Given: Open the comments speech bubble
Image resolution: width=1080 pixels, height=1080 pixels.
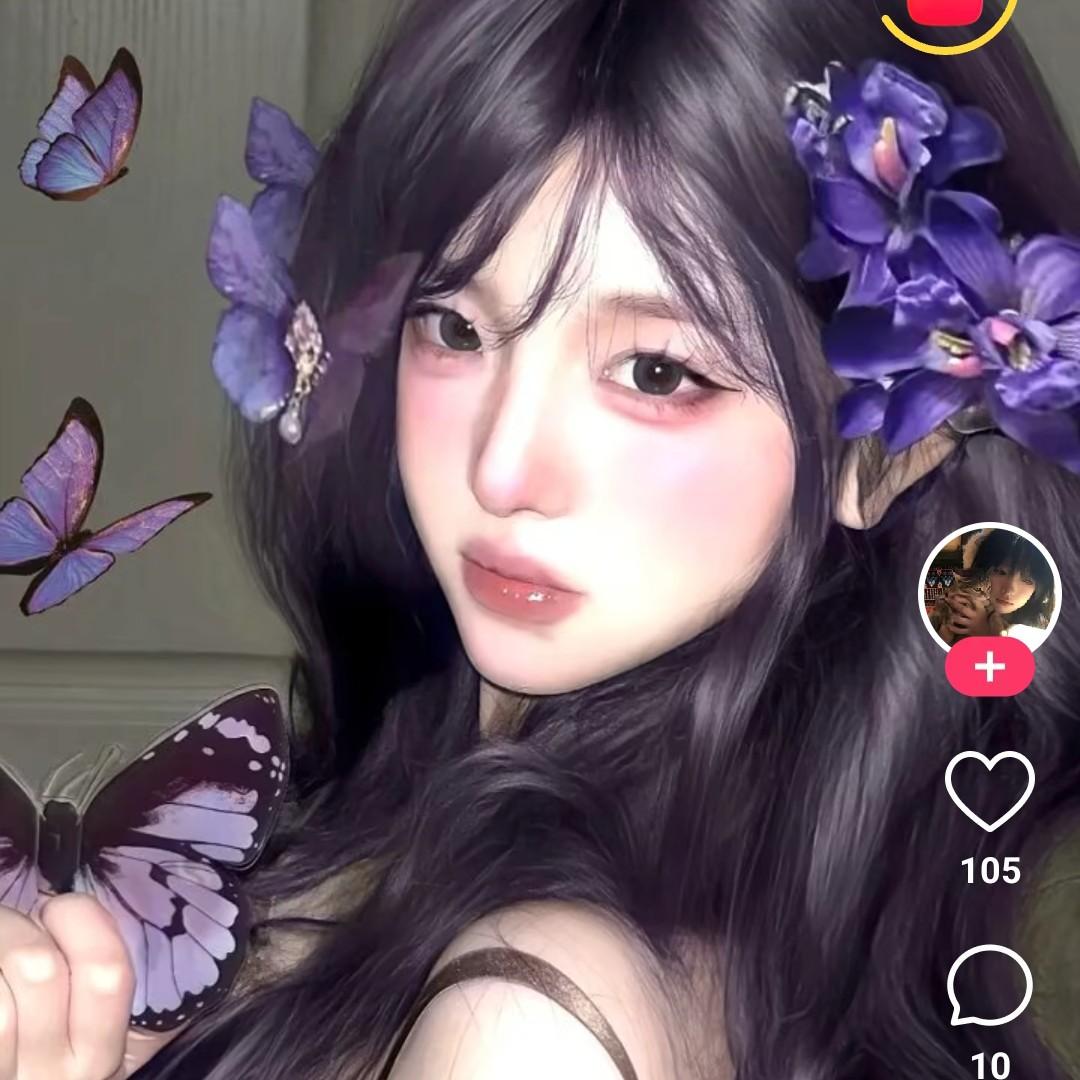Looking at the screenshot, I should (x=989, y=985).
